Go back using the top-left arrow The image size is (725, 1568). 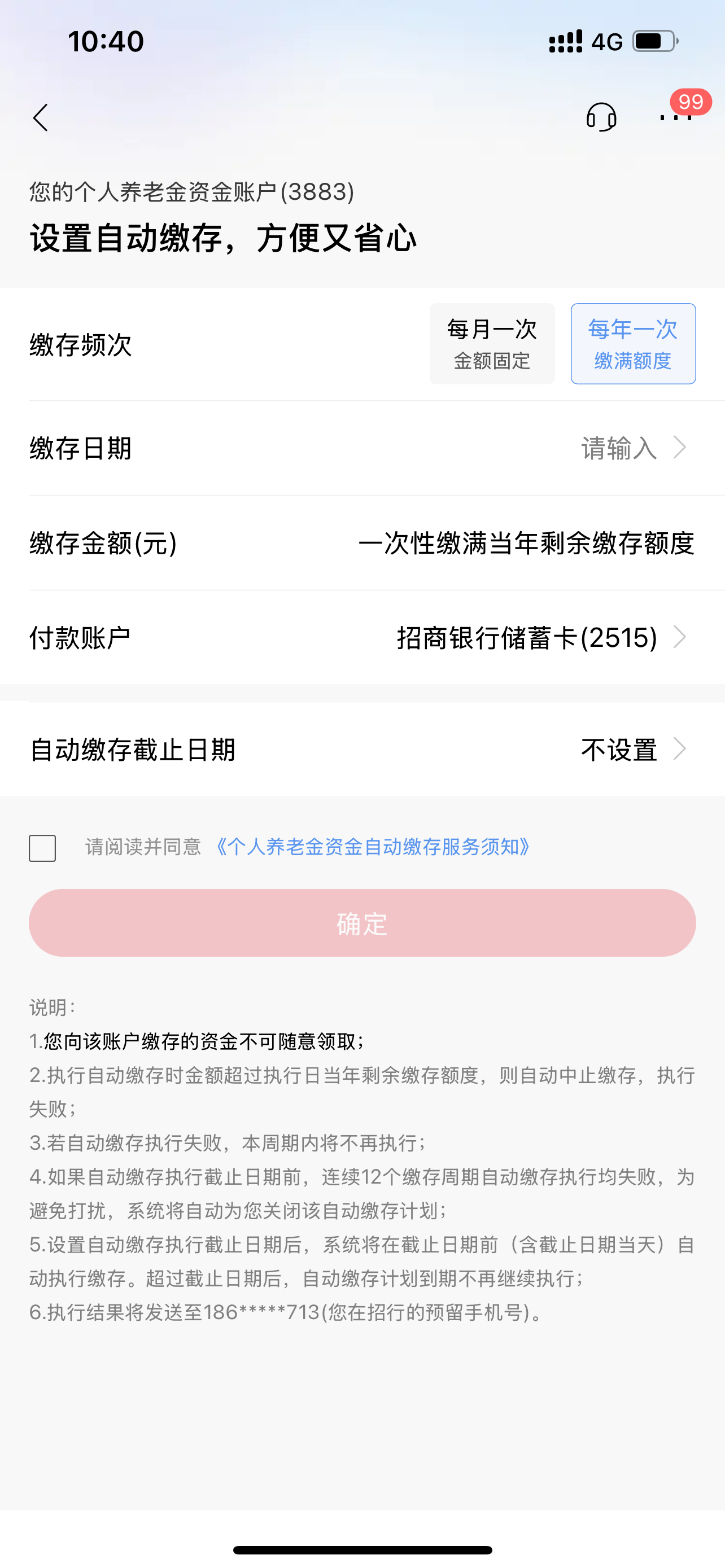point(40,117)
